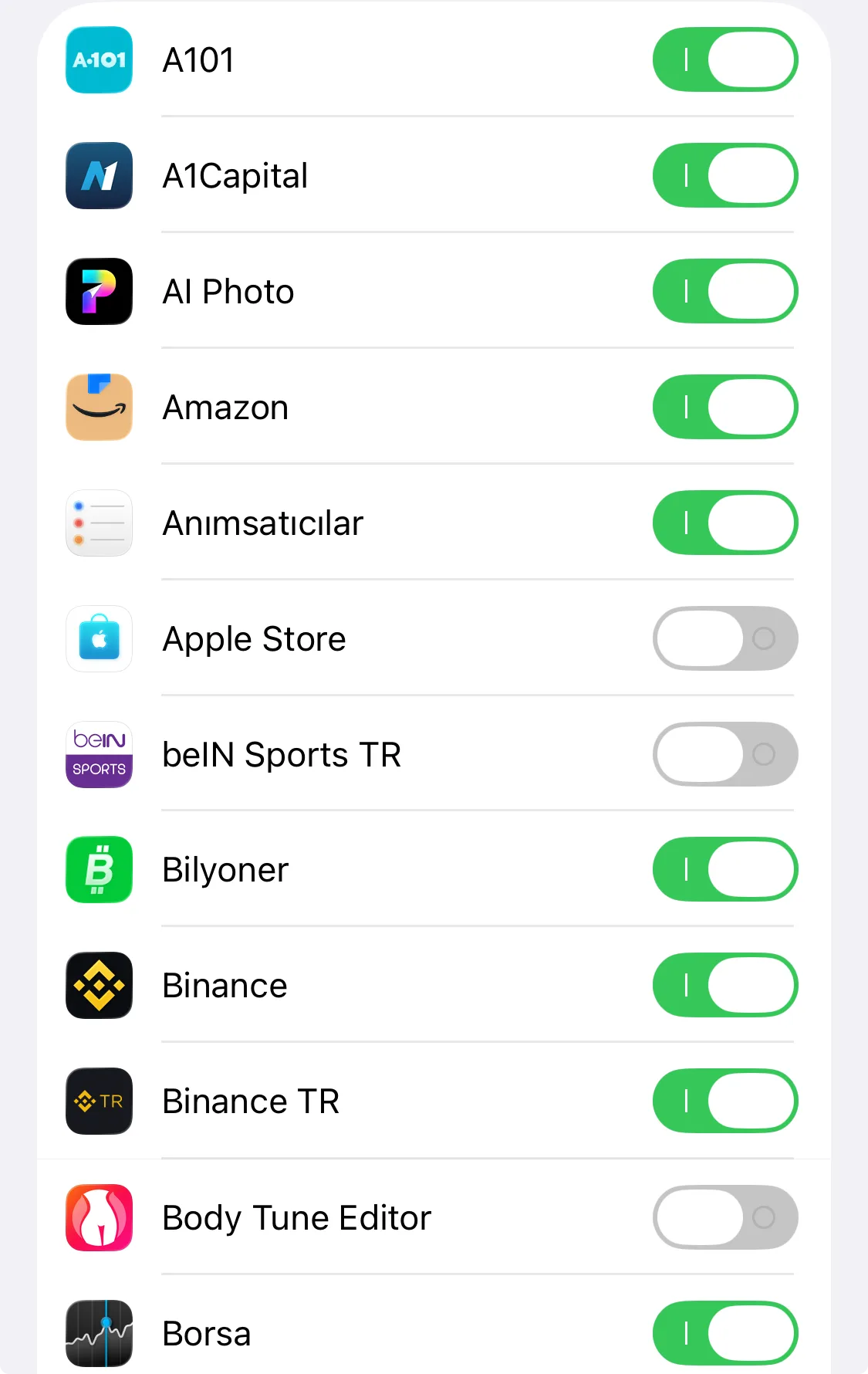Open the Amazon app icon
Screen dimensions: 868x1374
click(x=99, y=407)
